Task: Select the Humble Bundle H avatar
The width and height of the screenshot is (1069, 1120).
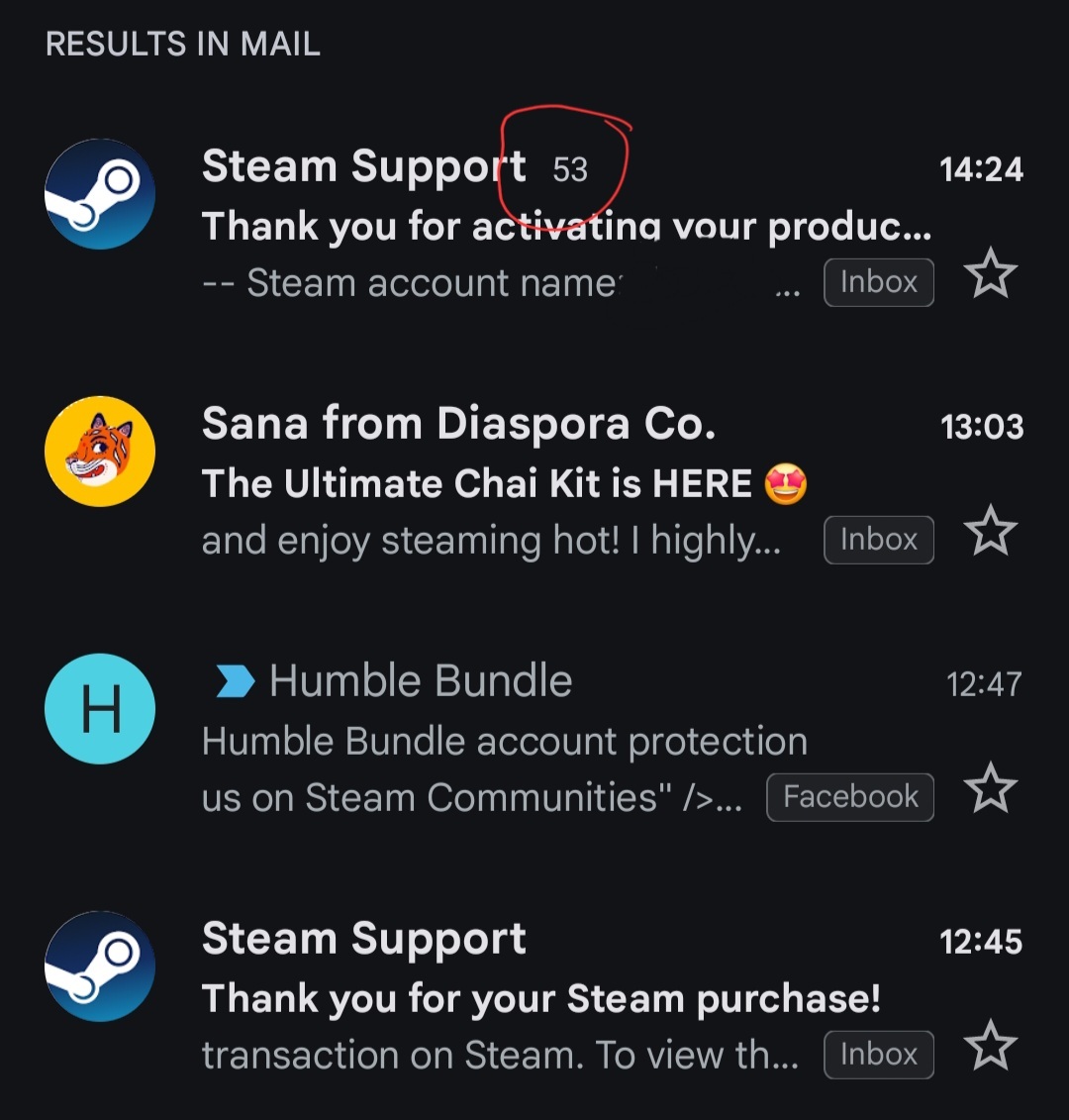Action: coord(100,709)
